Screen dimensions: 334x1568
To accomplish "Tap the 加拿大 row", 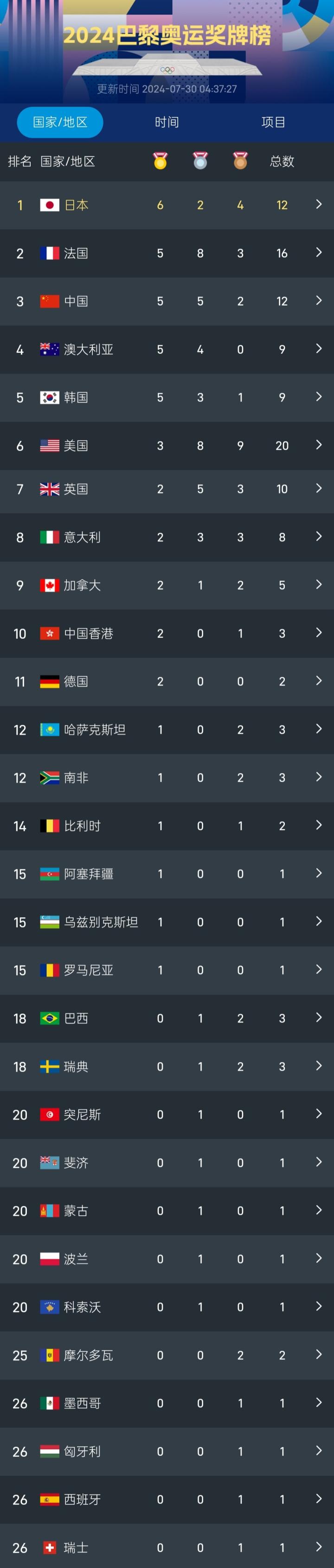I will (x=167, y=585).
